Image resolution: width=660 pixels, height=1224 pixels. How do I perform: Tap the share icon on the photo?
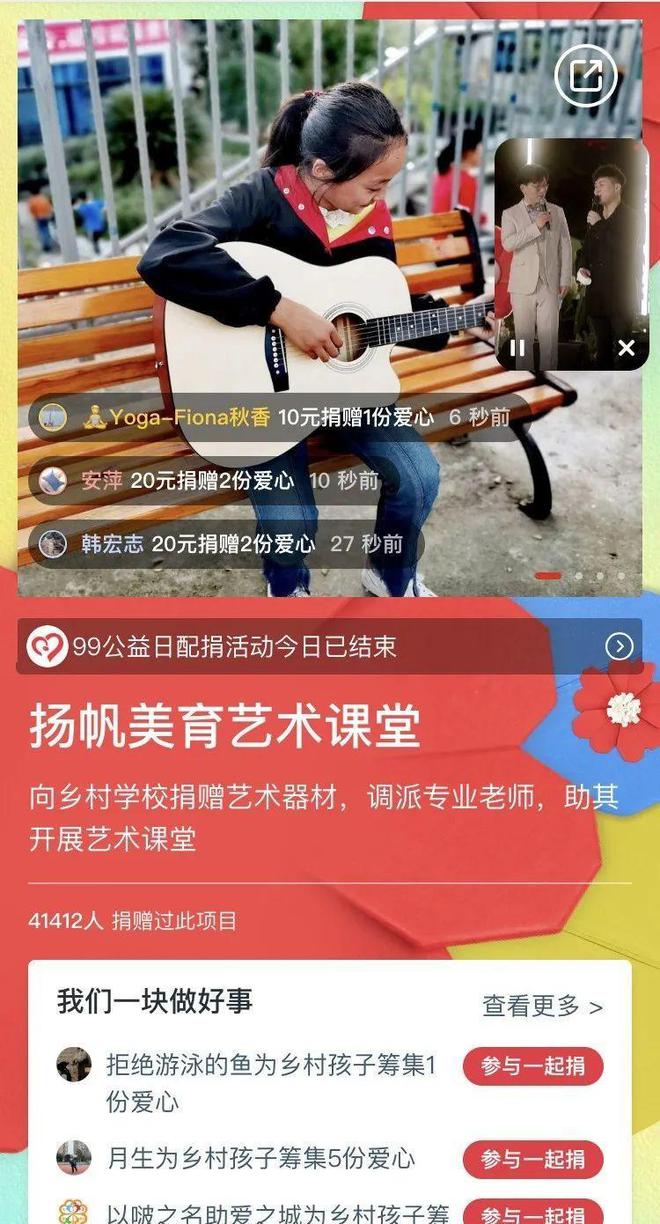(586, 77)
